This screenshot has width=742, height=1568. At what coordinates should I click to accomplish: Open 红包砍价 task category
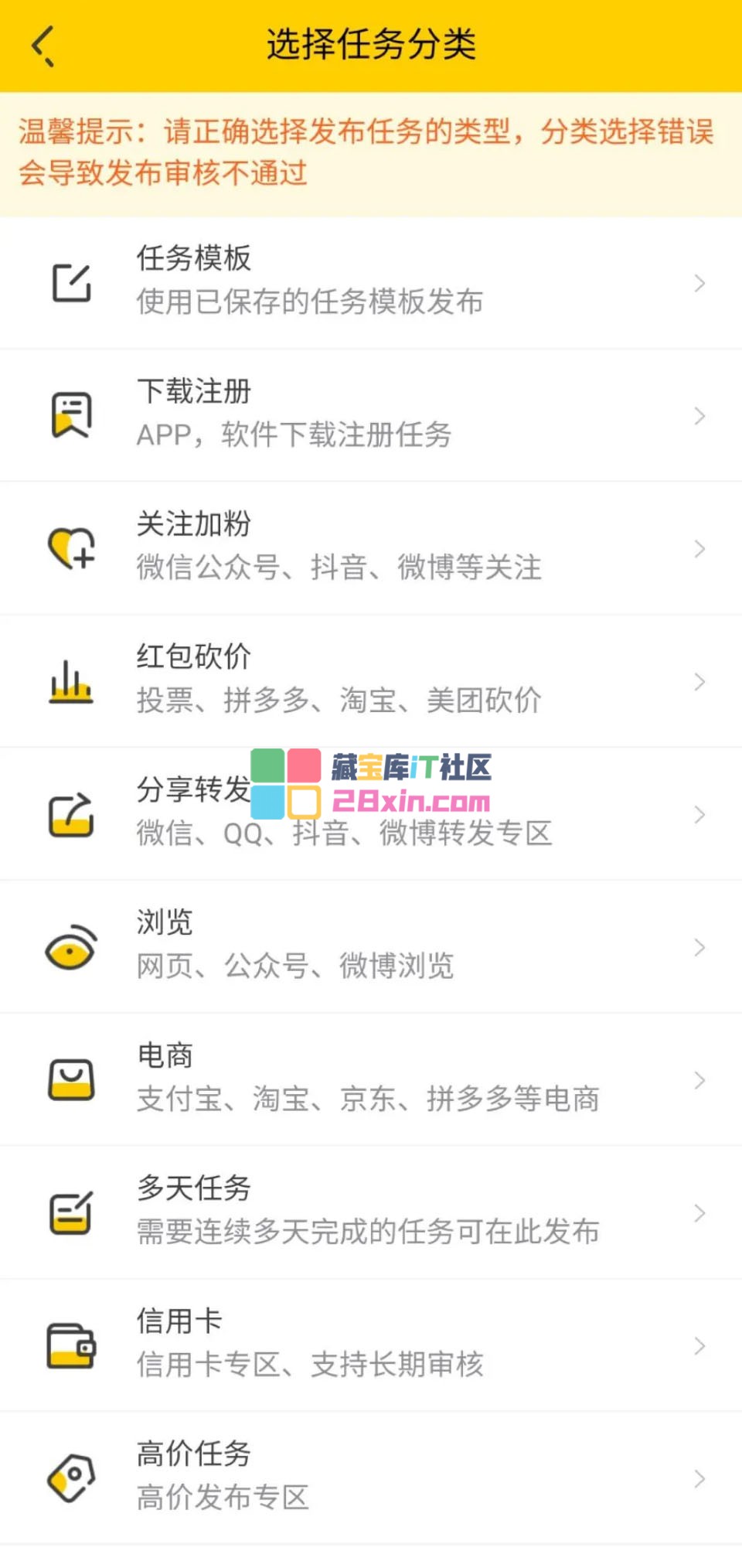[x=371, y=681]
